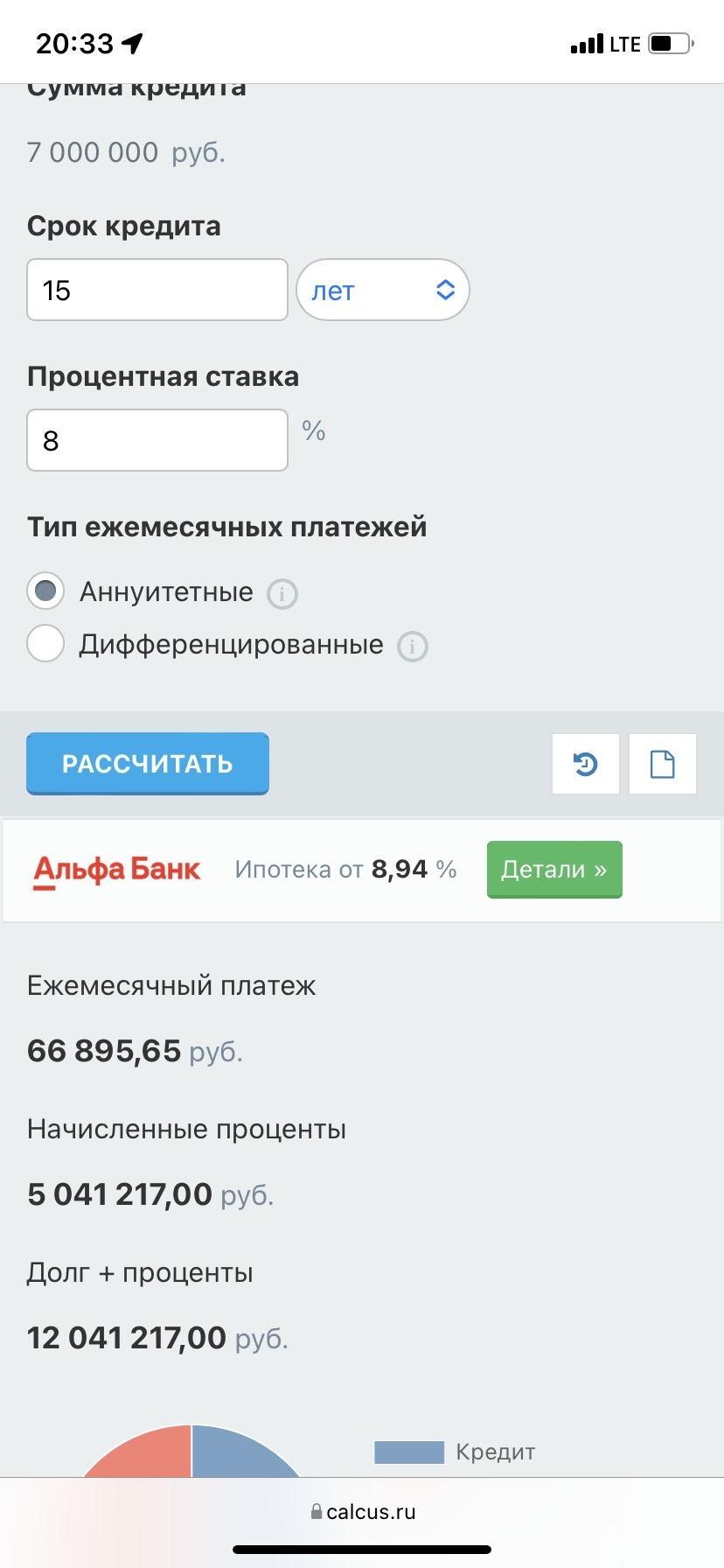The image size is (724, 1568).
Task: Tap the document page icon
Action: pyautogui.click(x=663, y=764)
